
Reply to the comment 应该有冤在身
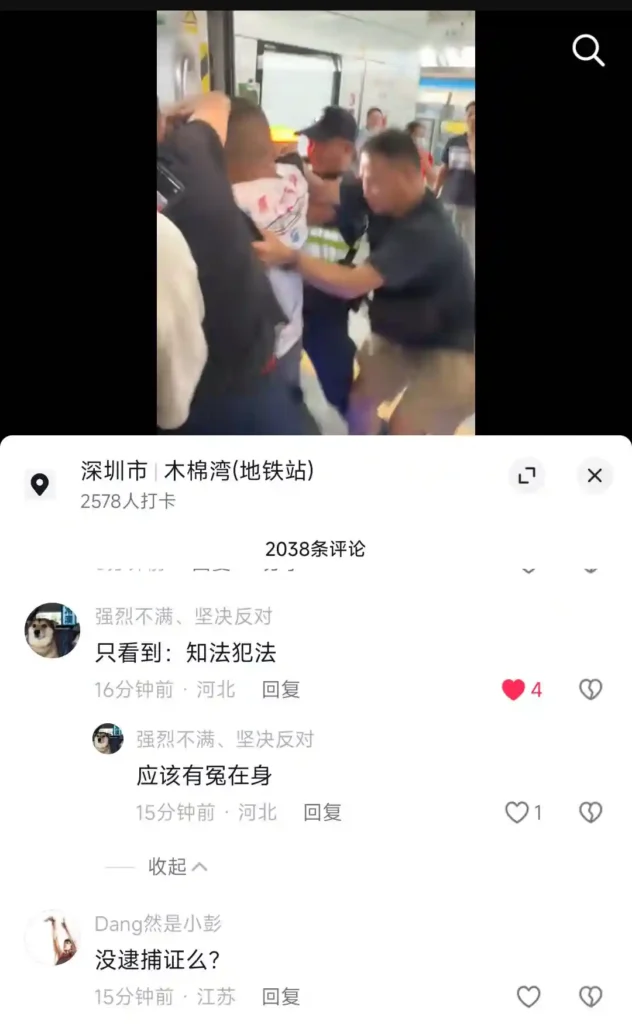(322, 812)
